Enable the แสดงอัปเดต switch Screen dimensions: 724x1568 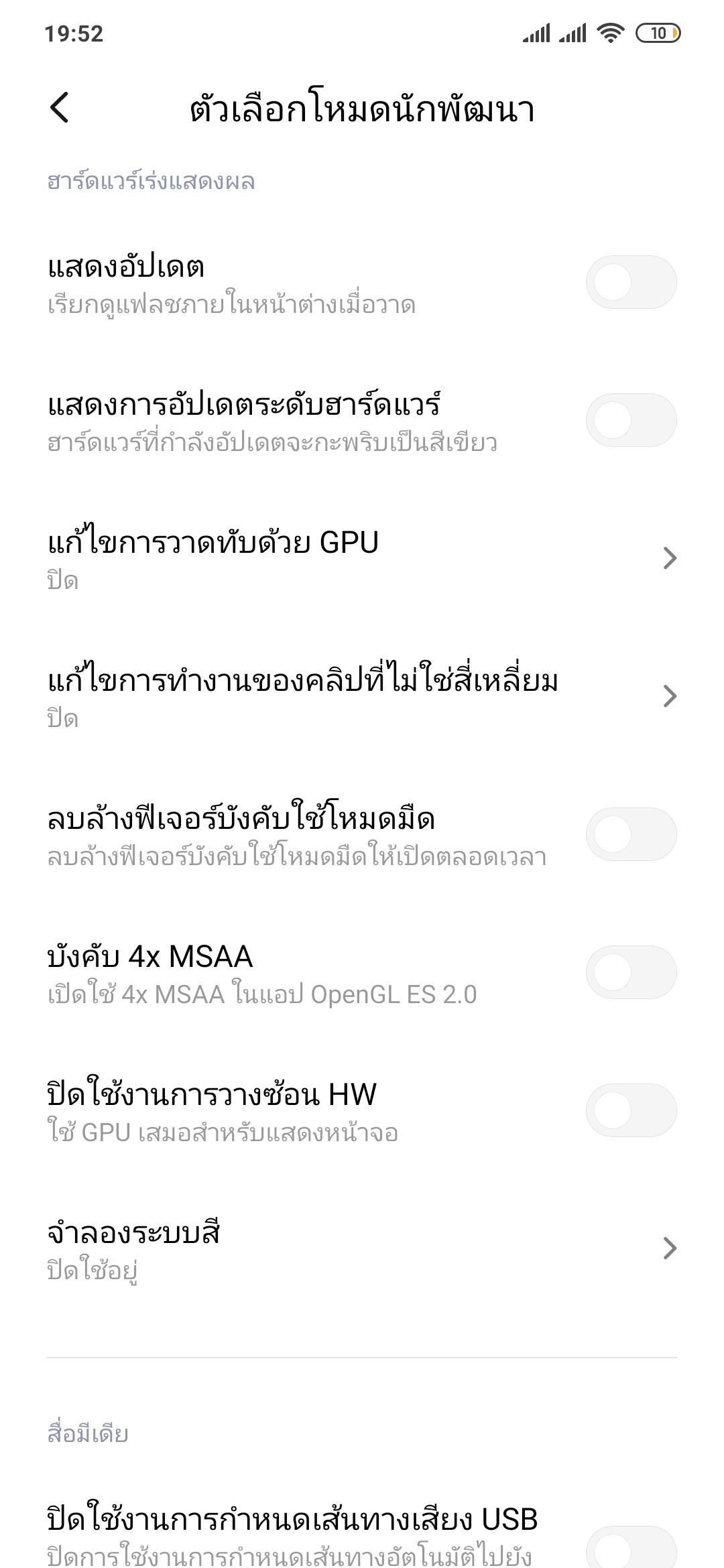coord(630,282)
